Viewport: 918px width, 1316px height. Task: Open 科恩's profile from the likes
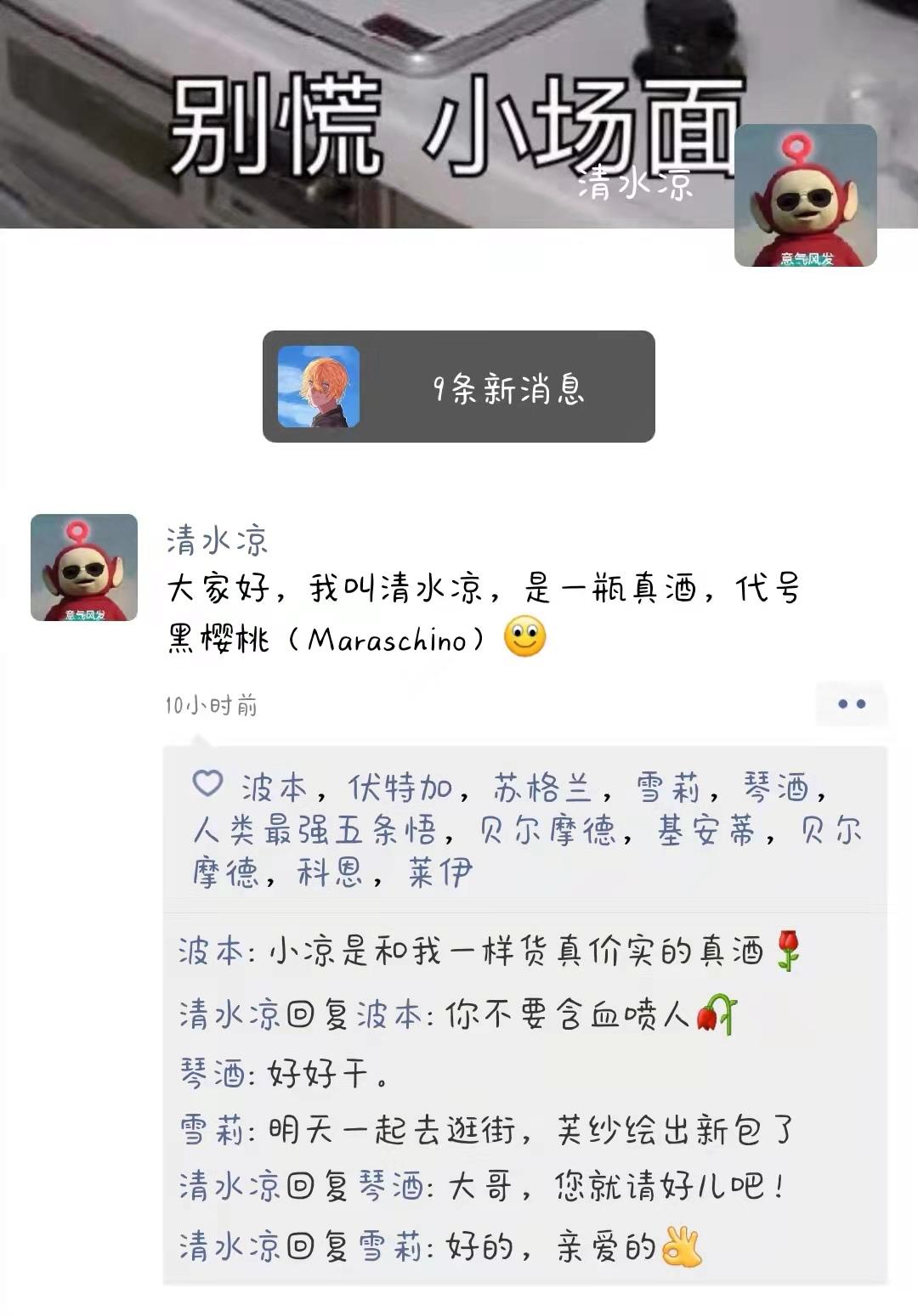point(330,872)
